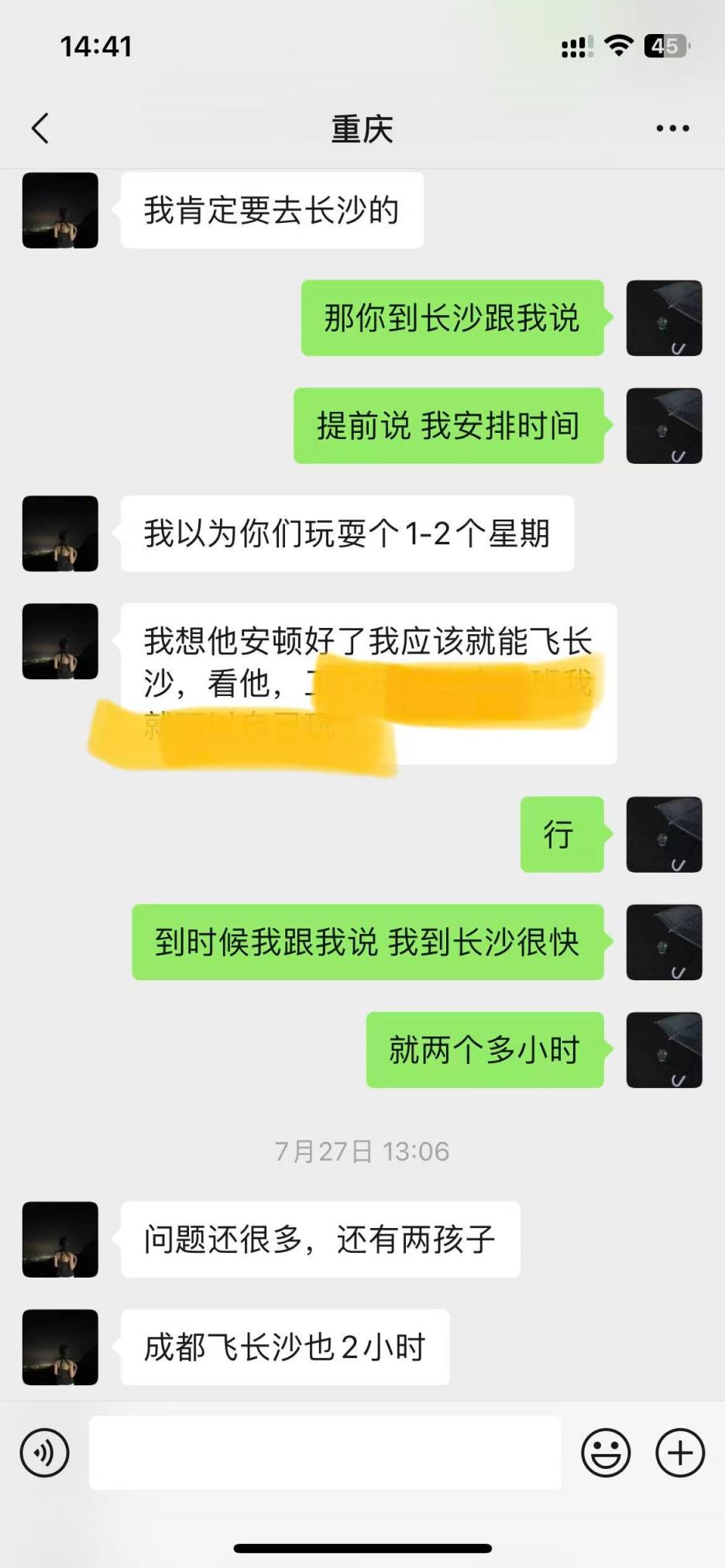
Task: Switch to voice message input
Action: pos(45,1453)
